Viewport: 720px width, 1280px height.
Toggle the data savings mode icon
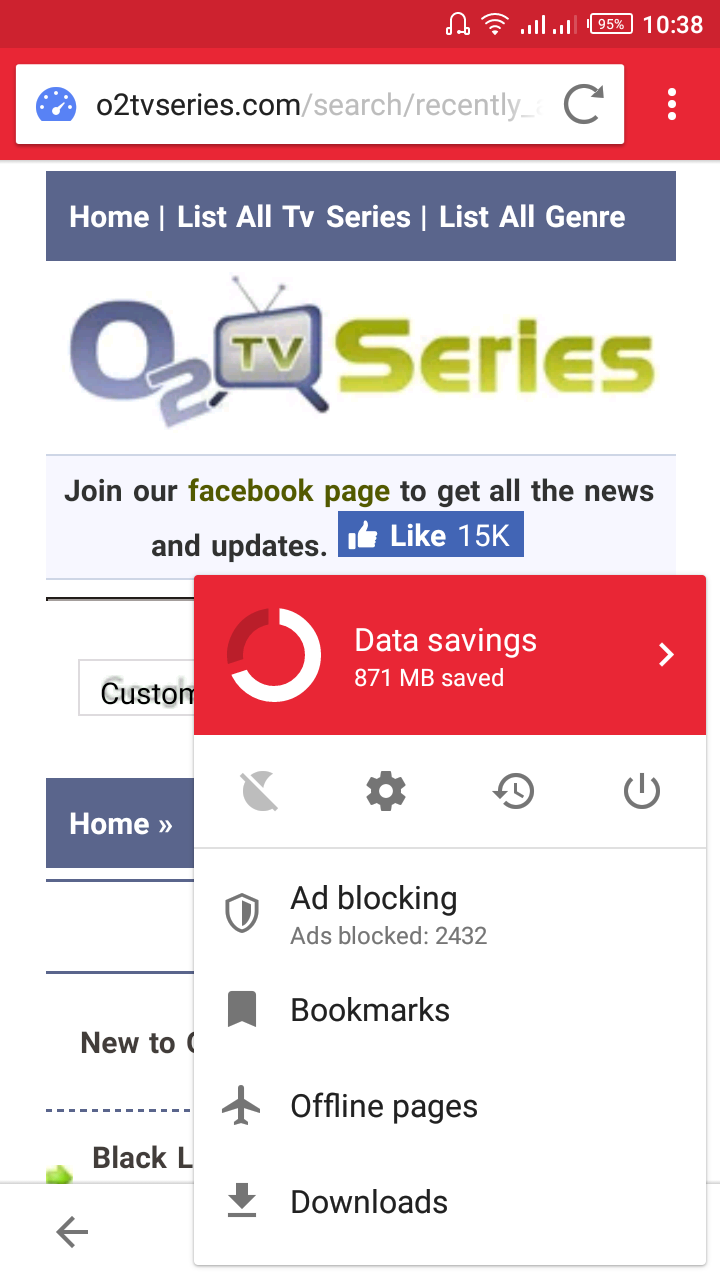tap(259, 792)
